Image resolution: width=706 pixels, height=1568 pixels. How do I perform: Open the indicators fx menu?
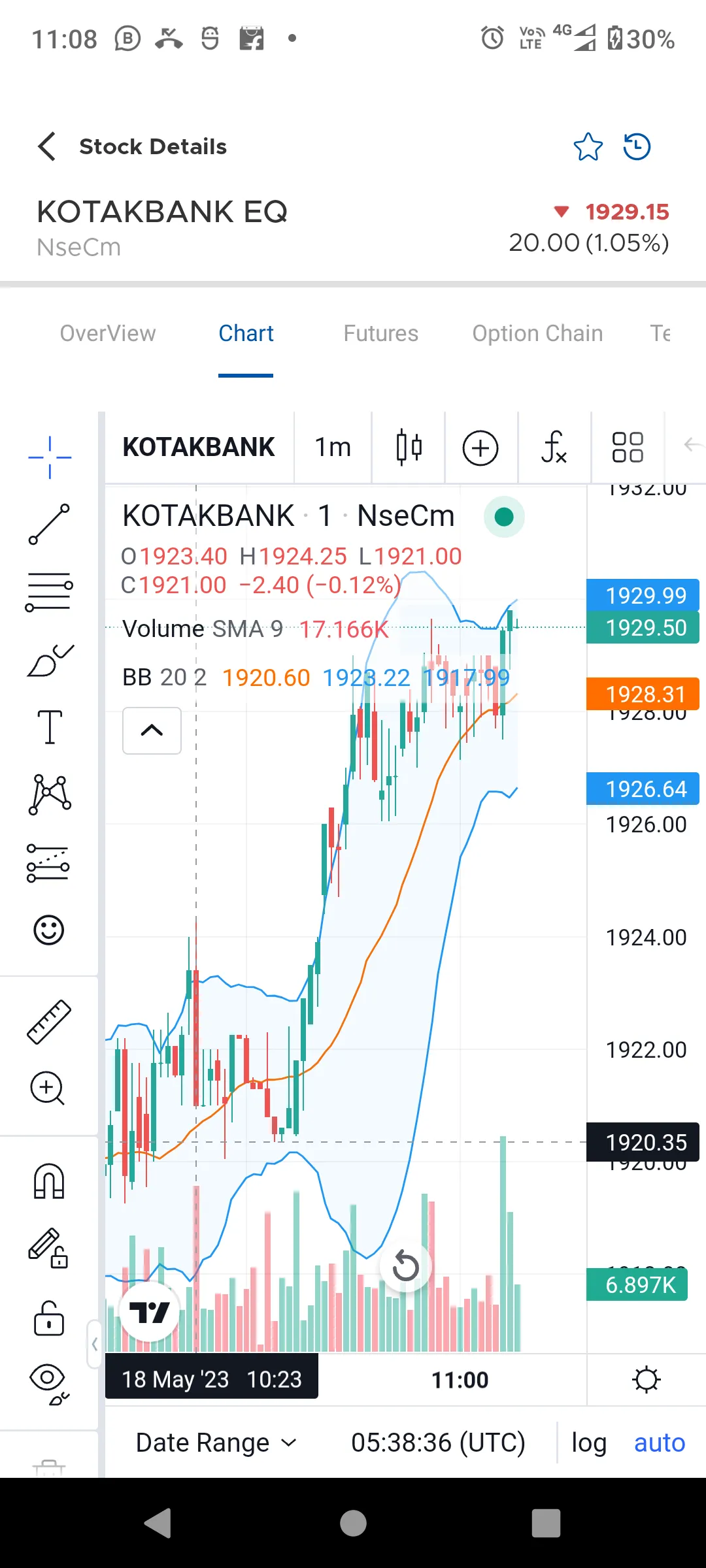click(554, 448)
